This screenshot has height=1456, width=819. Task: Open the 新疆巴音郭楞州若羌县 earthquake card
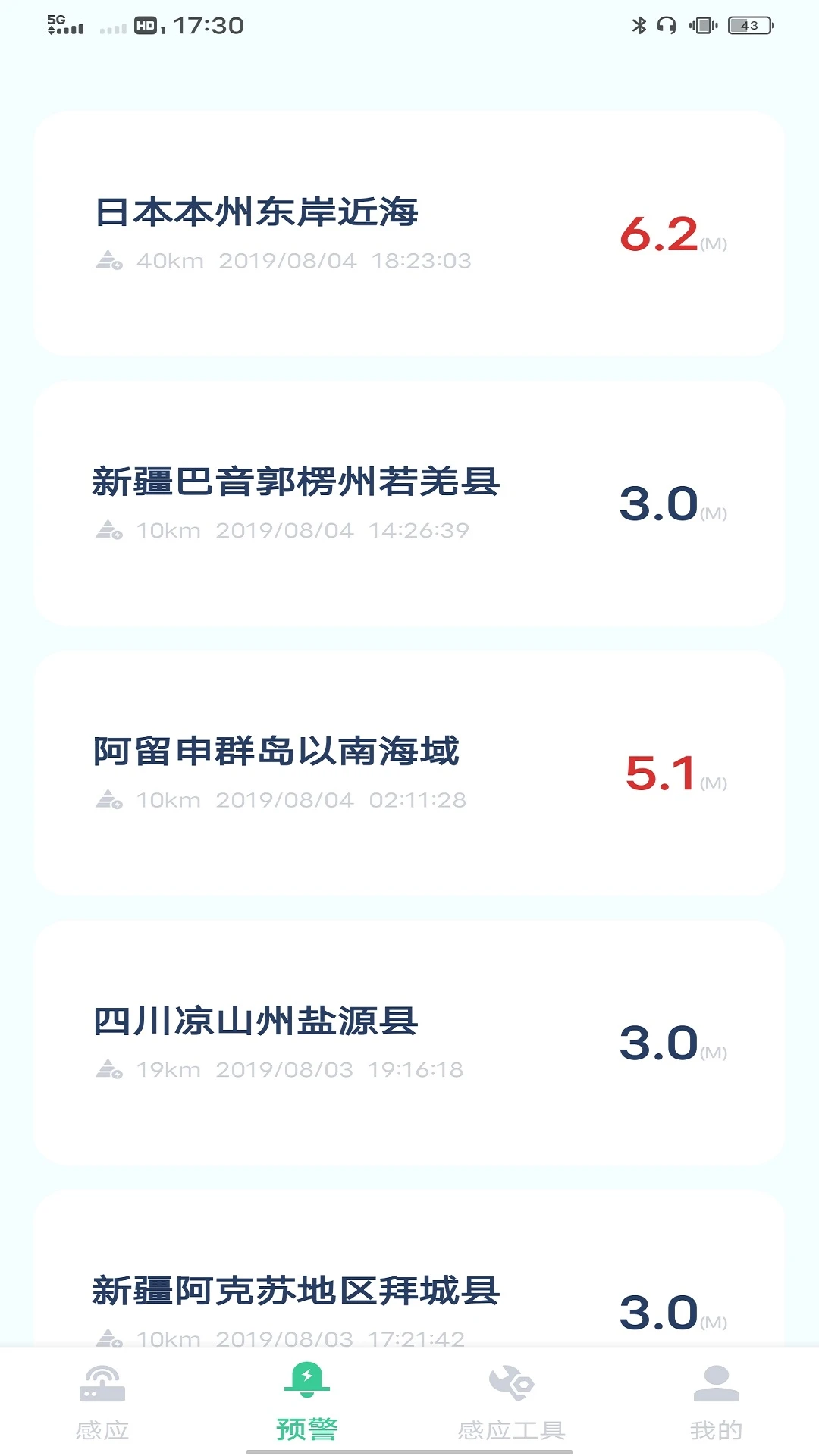click(409, 504)
